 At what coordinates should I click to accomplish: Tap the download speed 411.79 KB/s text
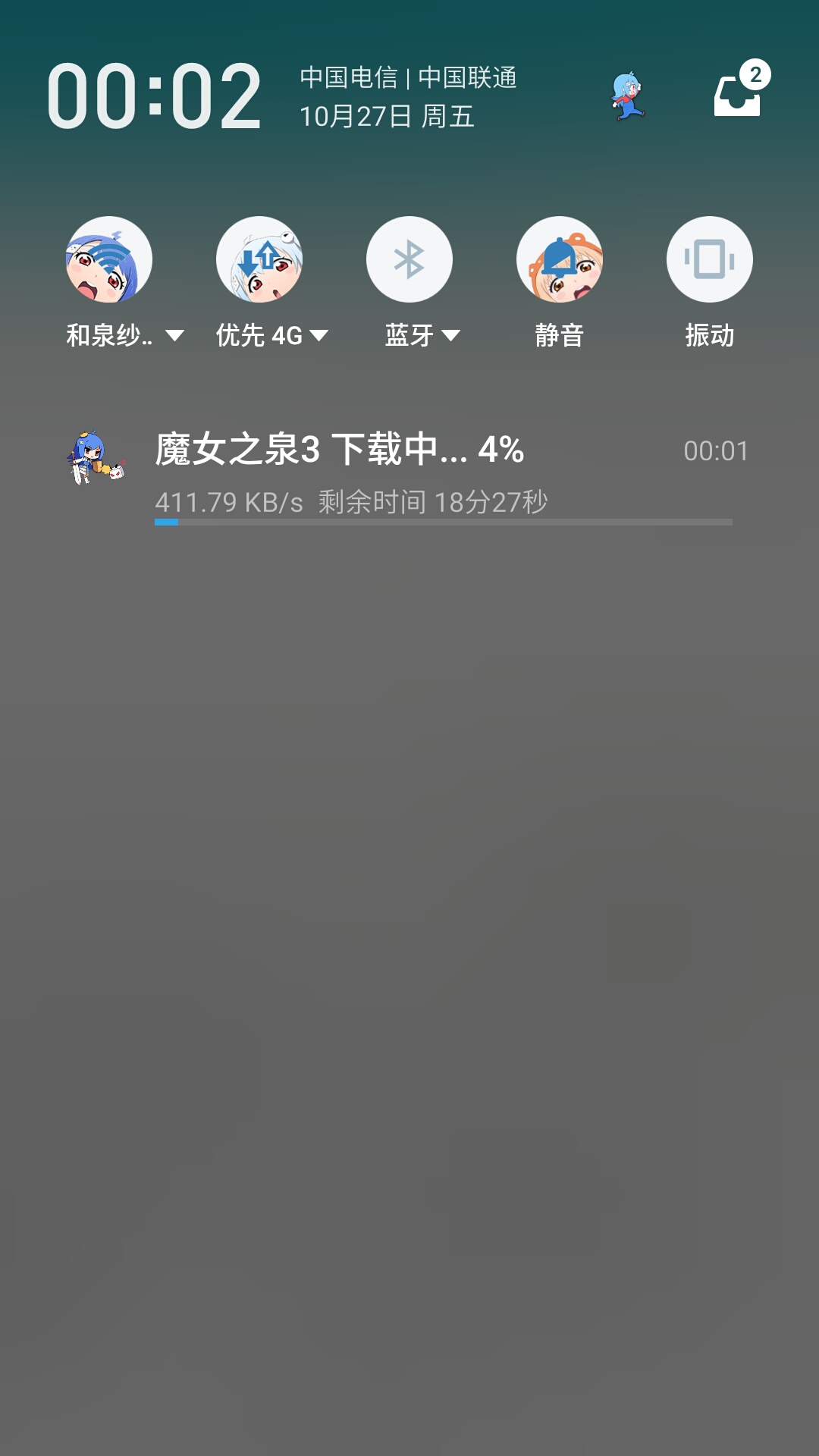point(227,500)
